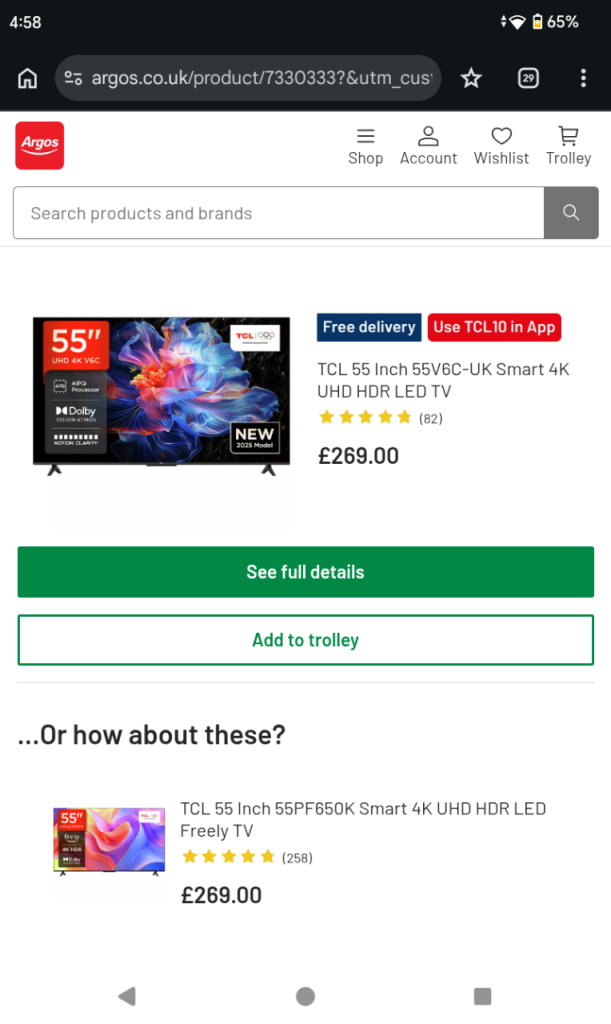
Task: View the Wishlist
Action: (x=501, y=146)
